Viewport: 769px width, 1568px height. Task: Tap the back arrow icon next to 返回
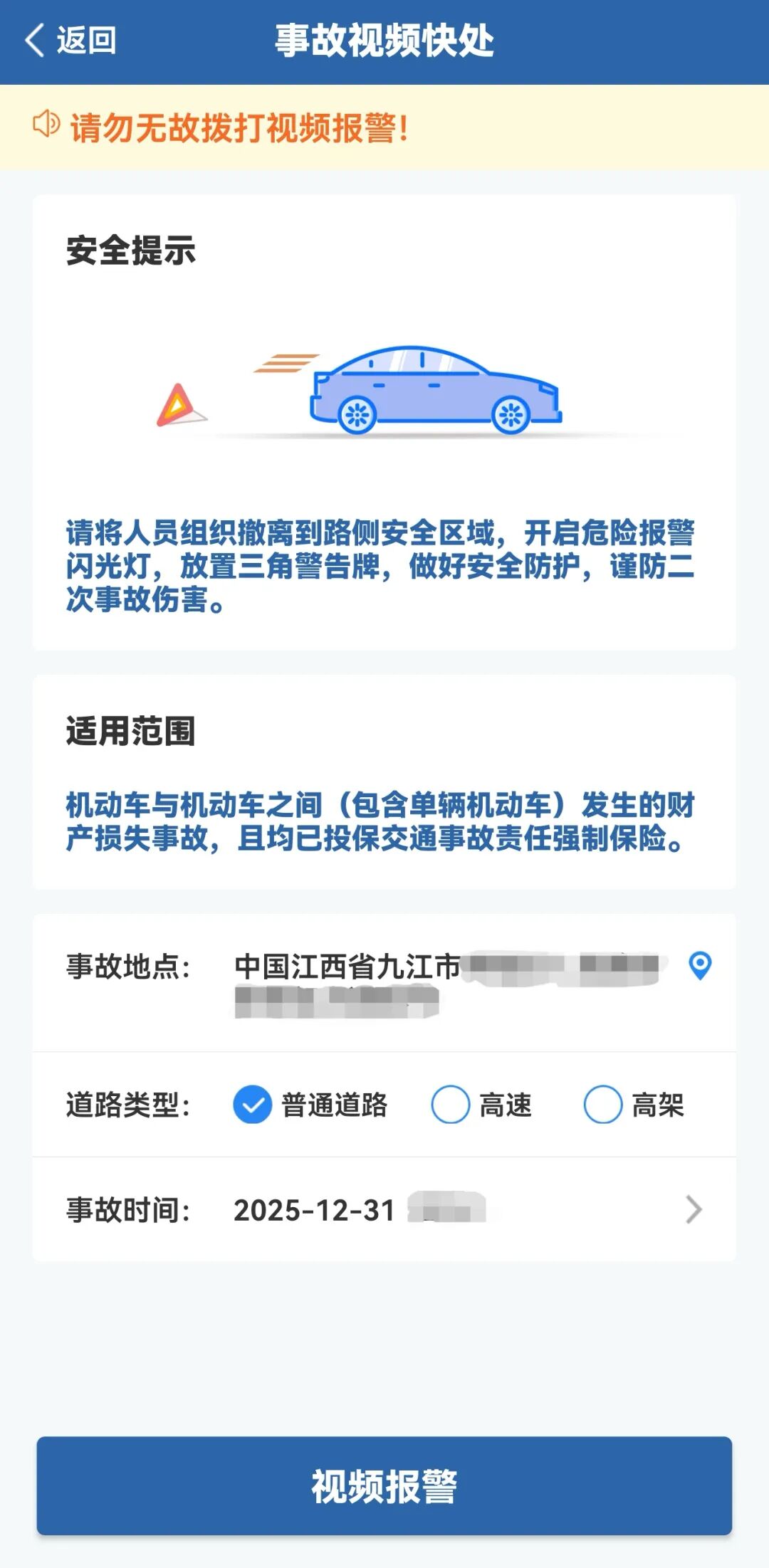[33, 41]
